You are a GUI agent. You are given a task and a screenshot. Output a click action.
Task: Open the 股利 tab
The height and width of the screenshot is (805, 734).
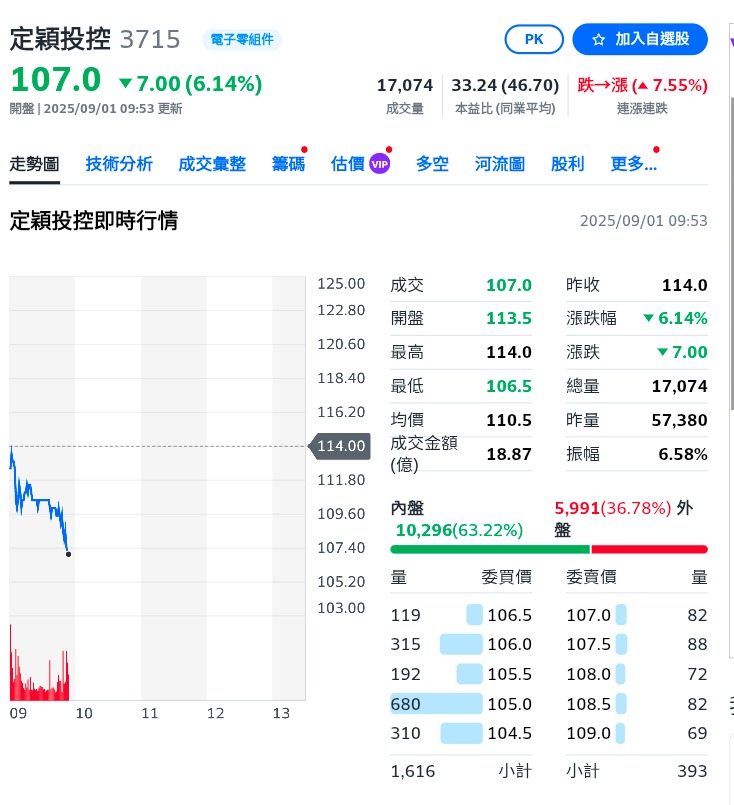click(x=567, y=164)
